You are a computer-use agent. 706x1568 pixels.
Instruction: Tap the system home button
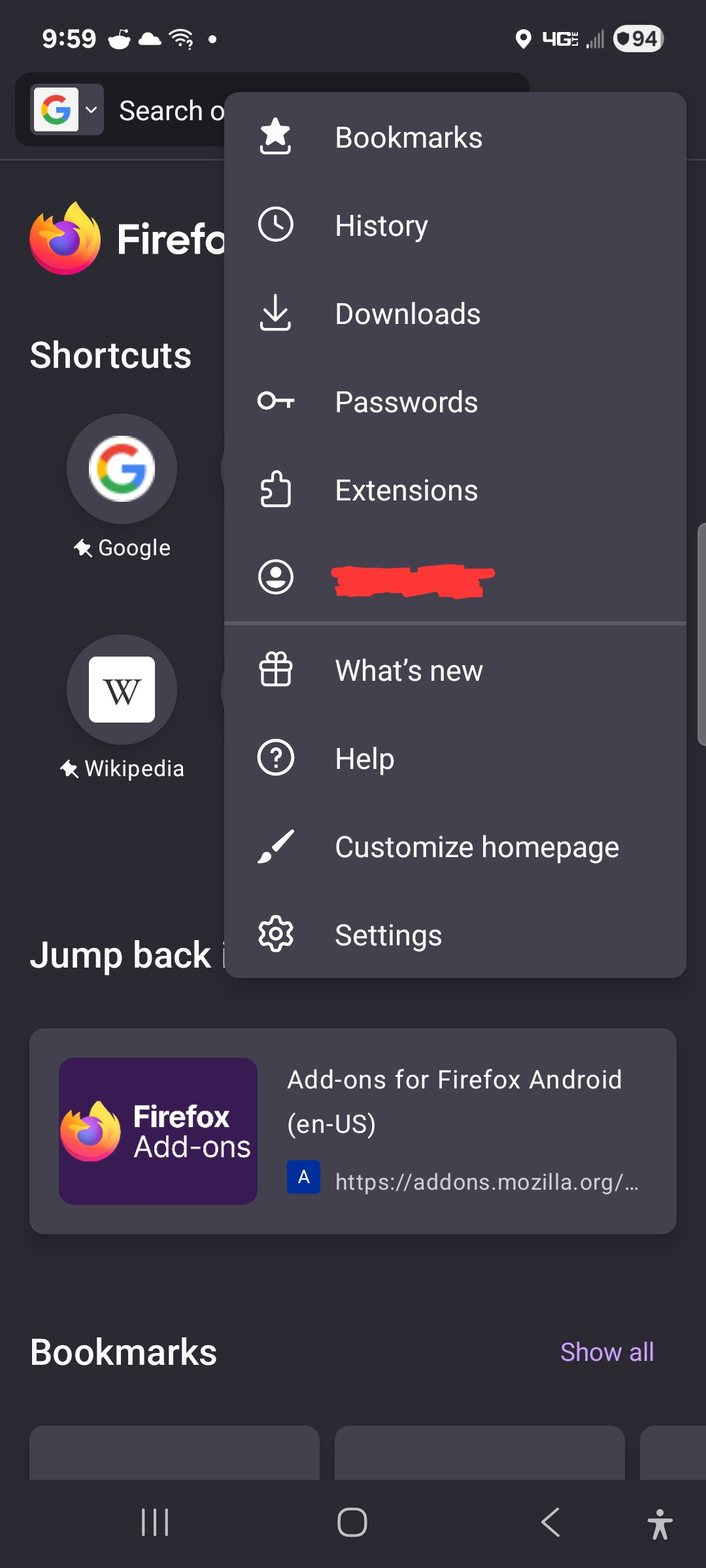click(352, 1522)
